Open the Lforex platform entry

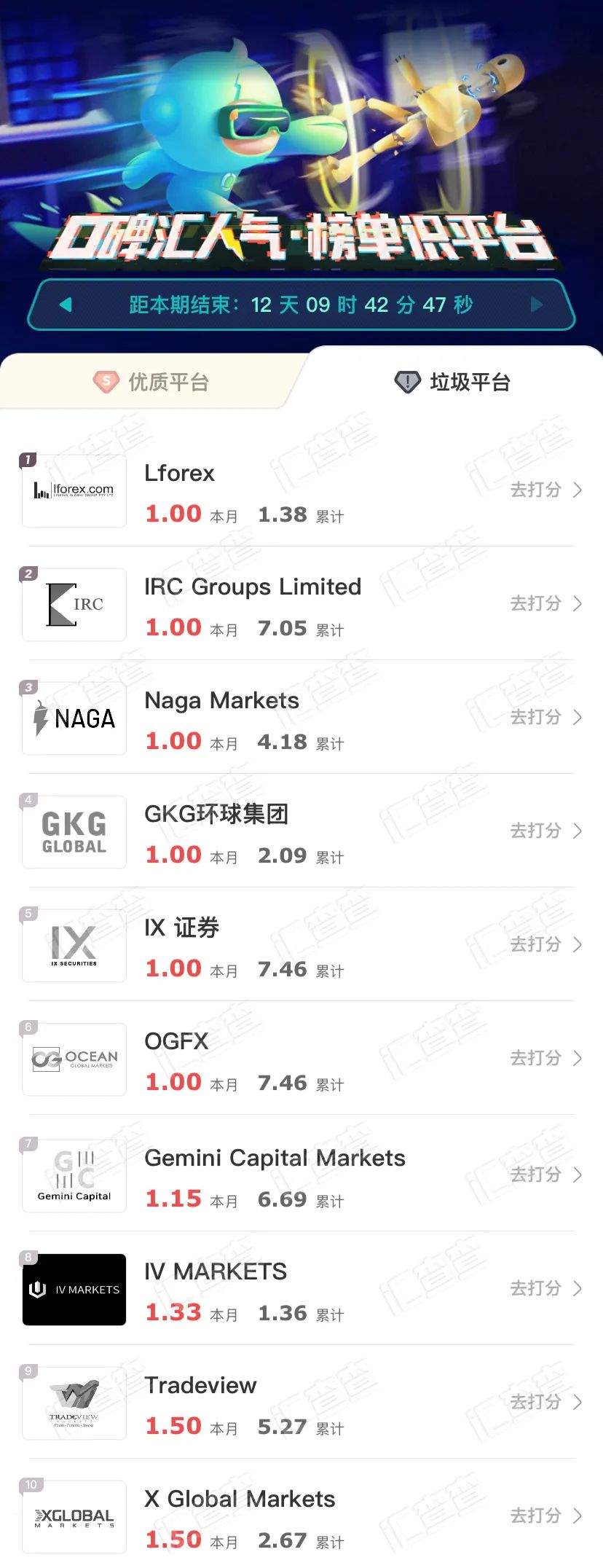pyautogui.click(x=179, y=474)
